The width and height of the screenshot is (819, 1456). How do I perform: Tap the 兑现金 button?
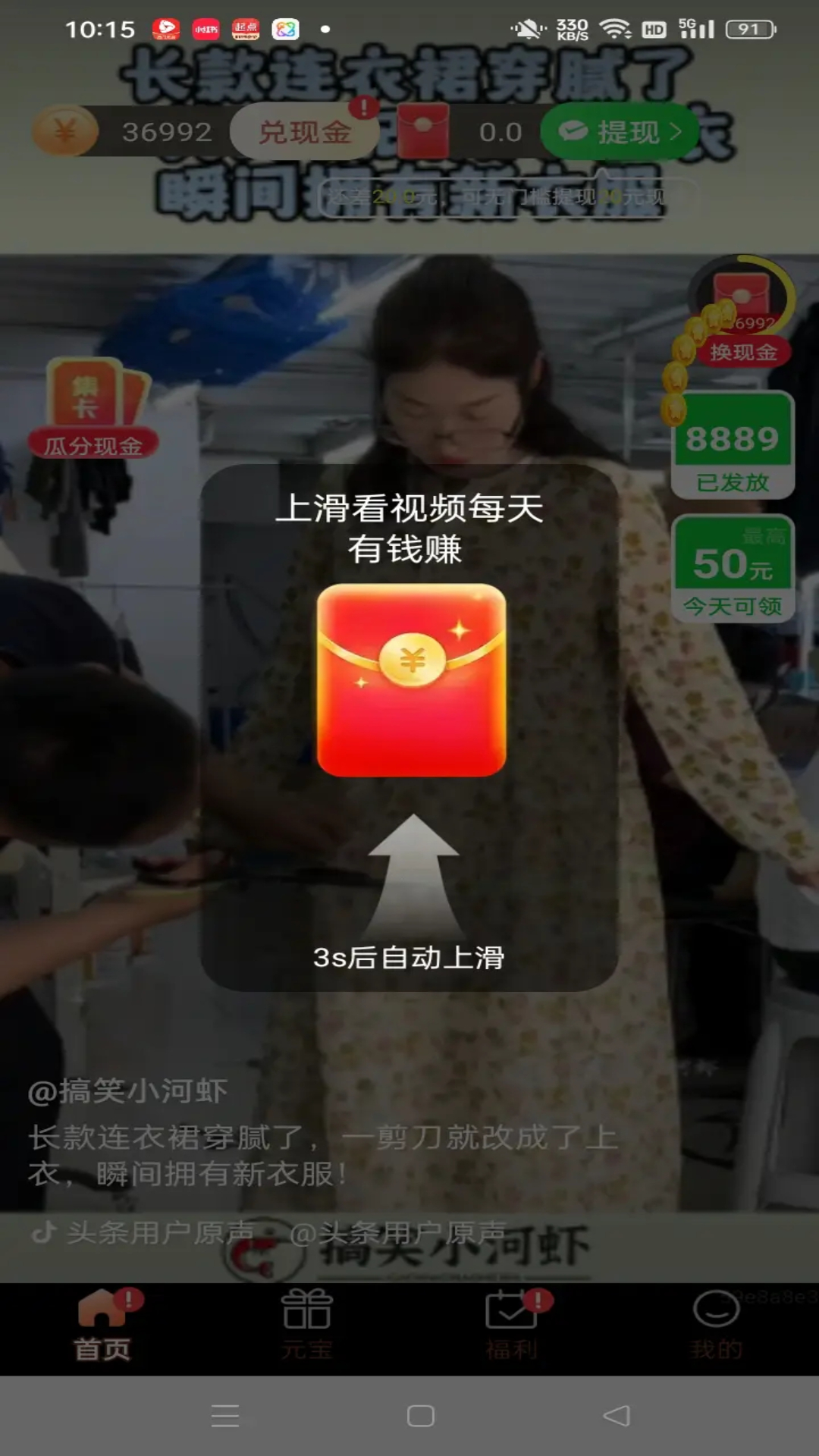(305, 132)
